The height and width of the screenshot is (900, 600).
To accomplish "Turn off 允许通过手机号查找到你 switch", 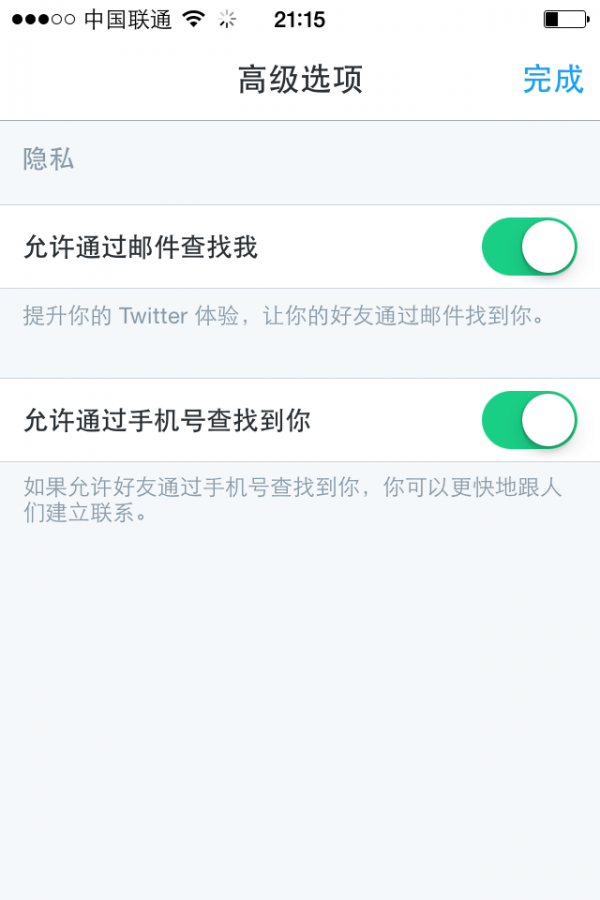I will [x=529, y=420].
